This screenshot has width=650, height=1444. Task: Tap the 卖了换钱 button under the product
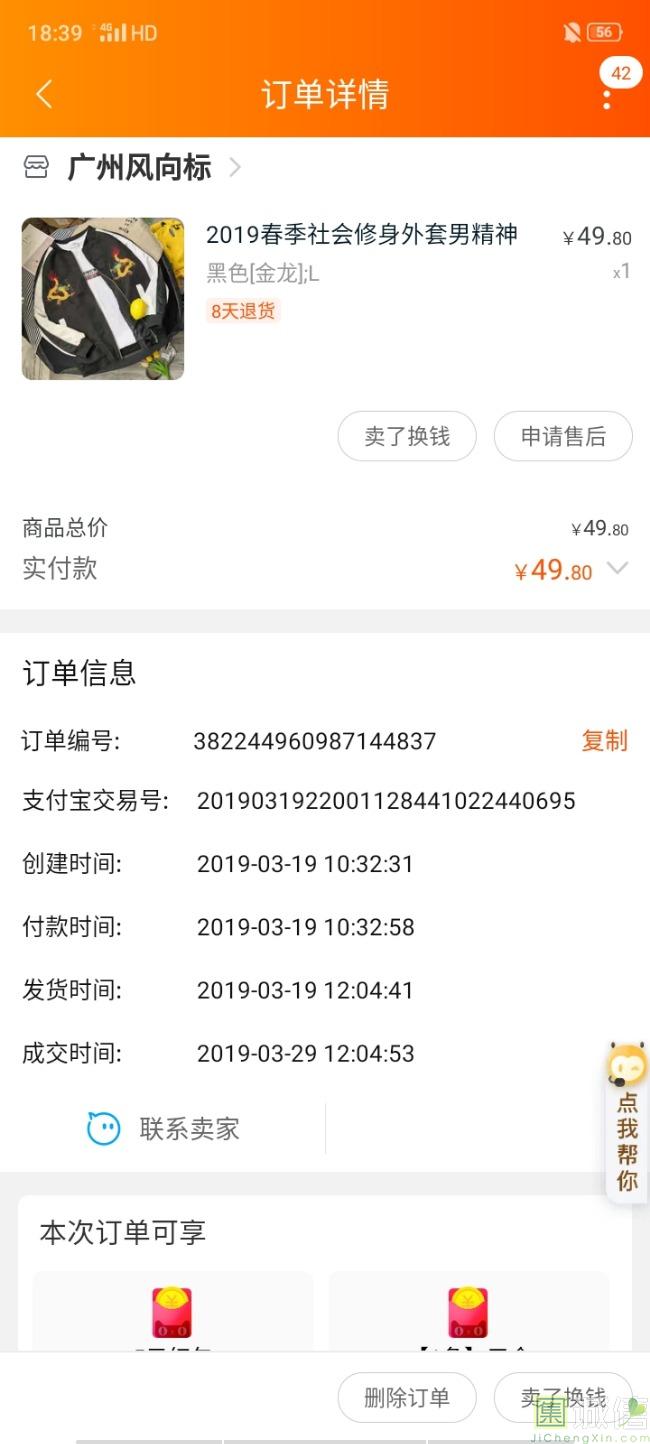click(406, 436)
